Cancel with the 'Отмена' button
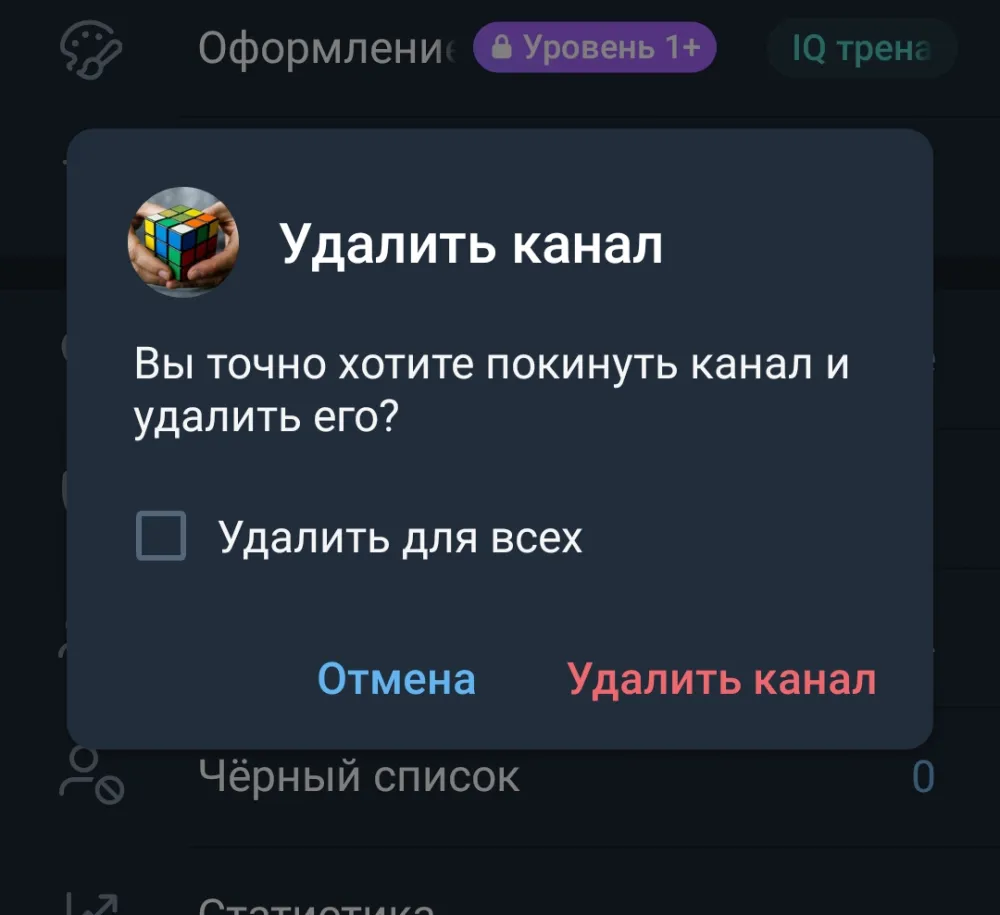The image size is (1000, 915). (396, 679)
